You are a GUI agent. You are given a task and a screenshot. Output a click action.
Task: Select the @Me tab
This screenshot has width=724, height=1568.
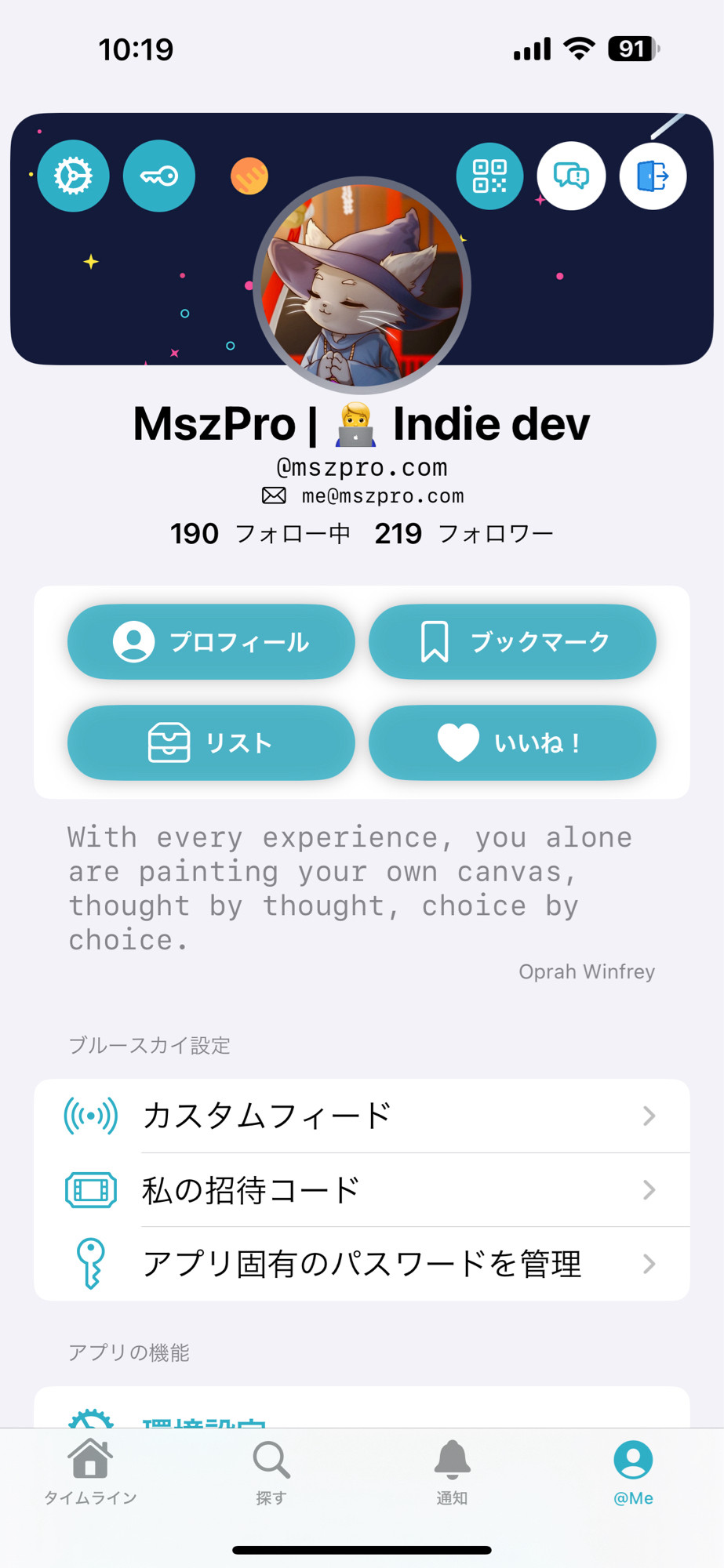click(633, 1472)
